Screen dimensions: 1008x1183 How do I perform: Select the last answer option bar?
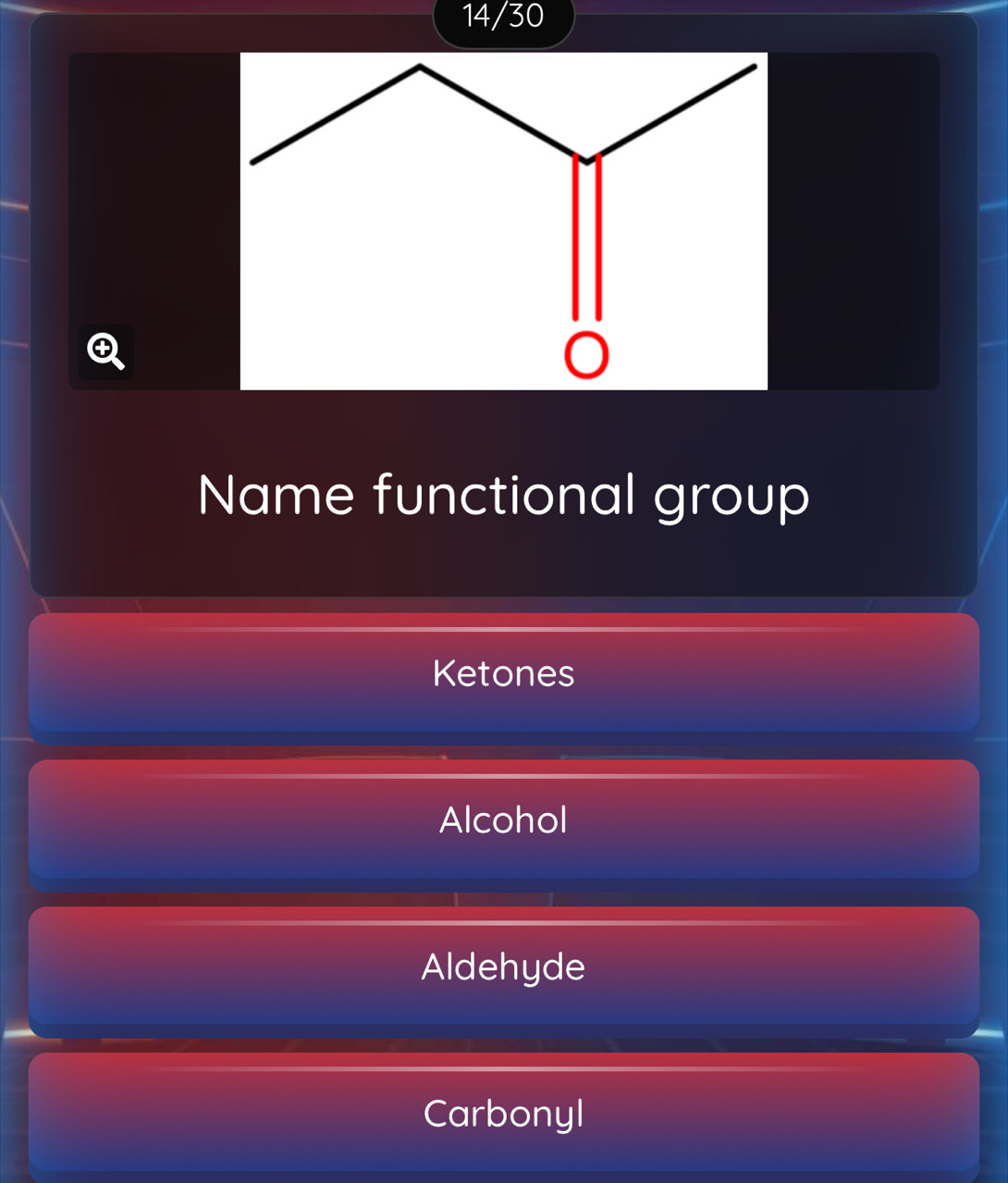click(x=504, y=1114)
